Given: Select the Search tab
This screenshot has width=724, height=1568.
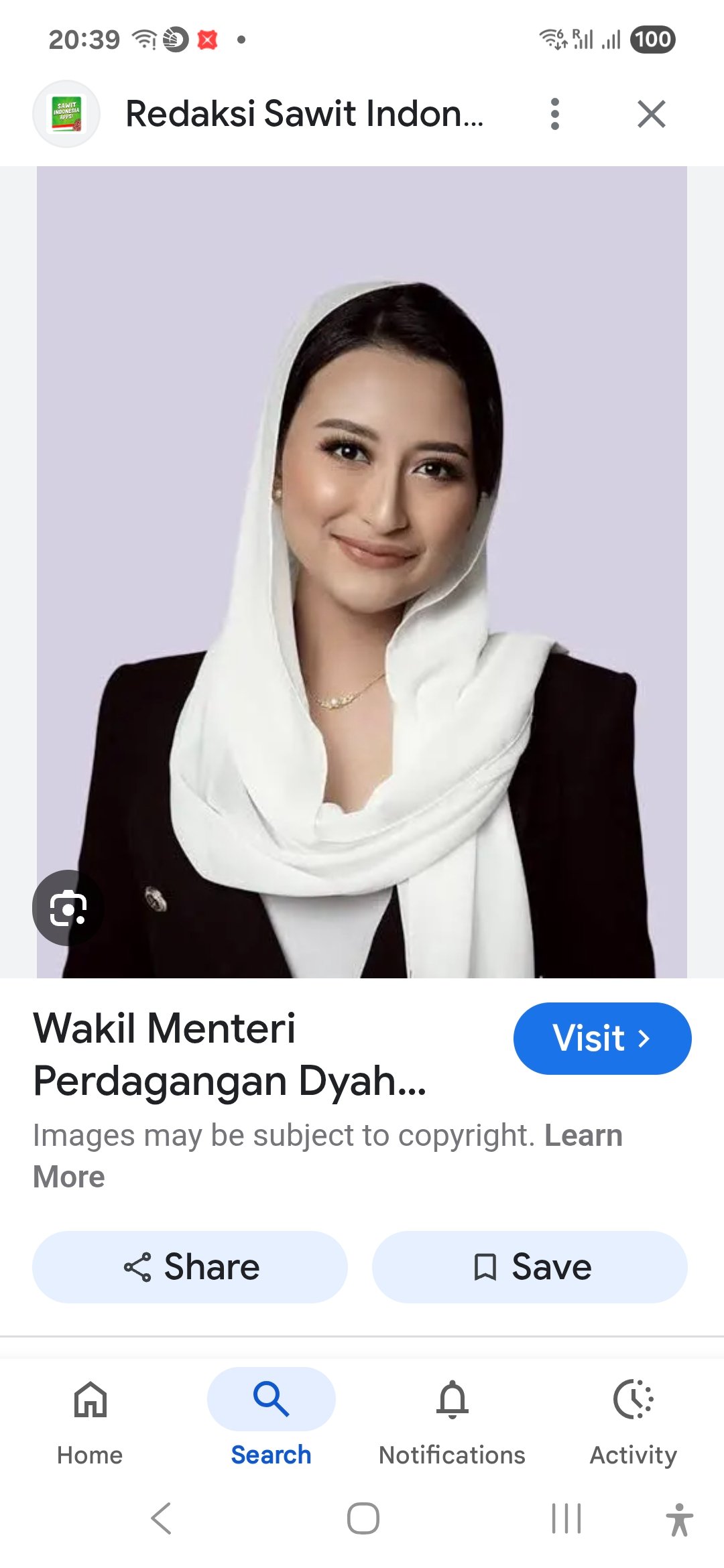Looking at the screenshot, I should (271, 1419).
